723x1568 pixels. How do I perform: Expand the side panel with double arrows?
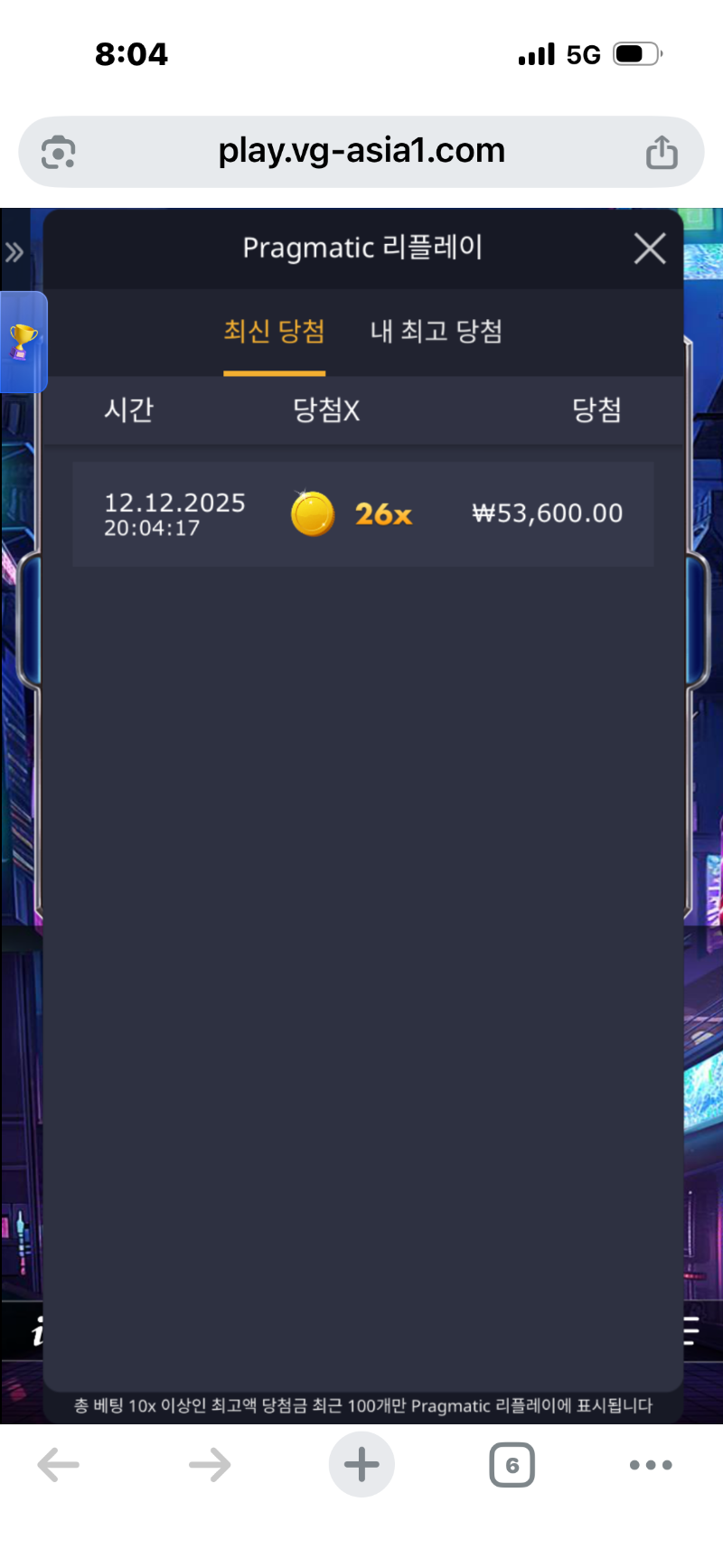click(14, 252)
